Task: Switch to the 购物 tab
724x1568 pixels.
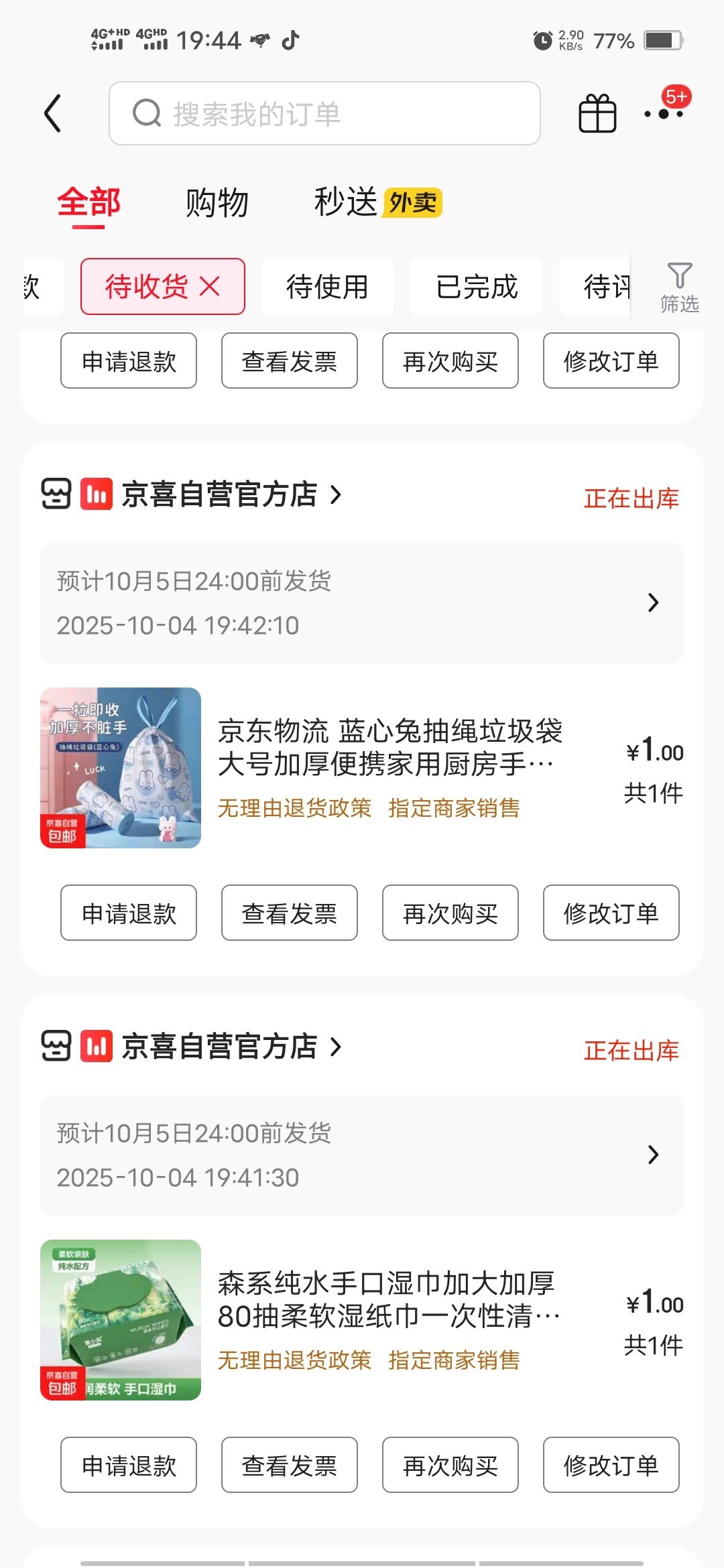Action: tap(217, 202)
